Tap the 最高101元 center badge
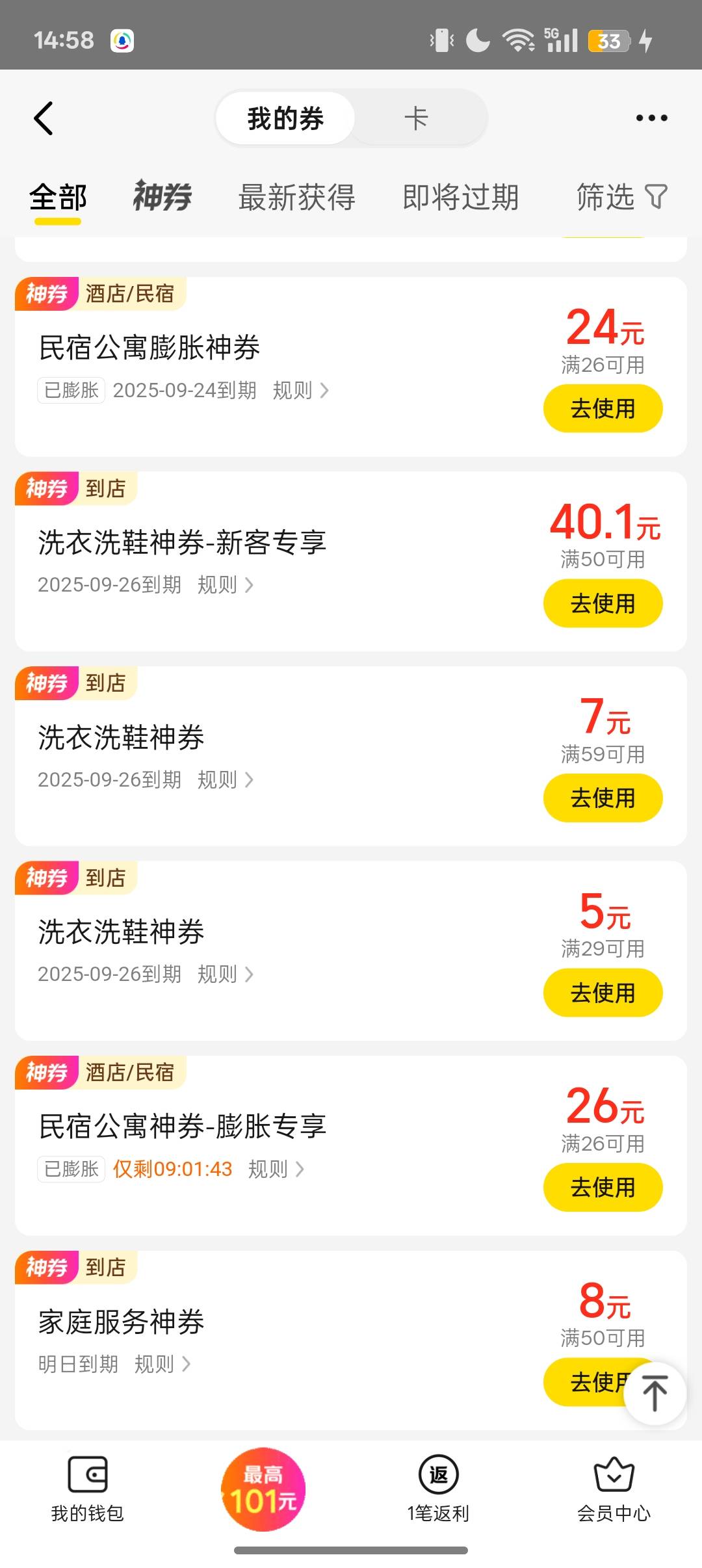This screenshot has height=1568, width=702. [263, 1489]
